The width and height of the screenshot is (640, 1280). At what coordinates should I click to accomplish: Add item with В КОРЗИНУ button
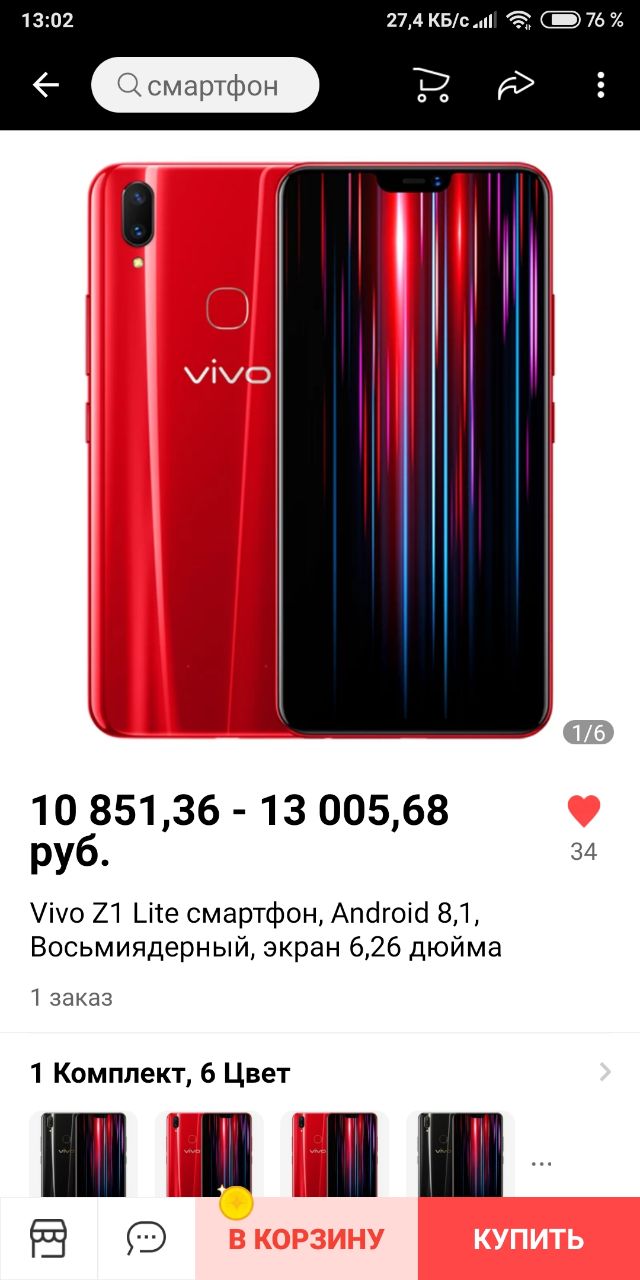tap(306, 1240)
